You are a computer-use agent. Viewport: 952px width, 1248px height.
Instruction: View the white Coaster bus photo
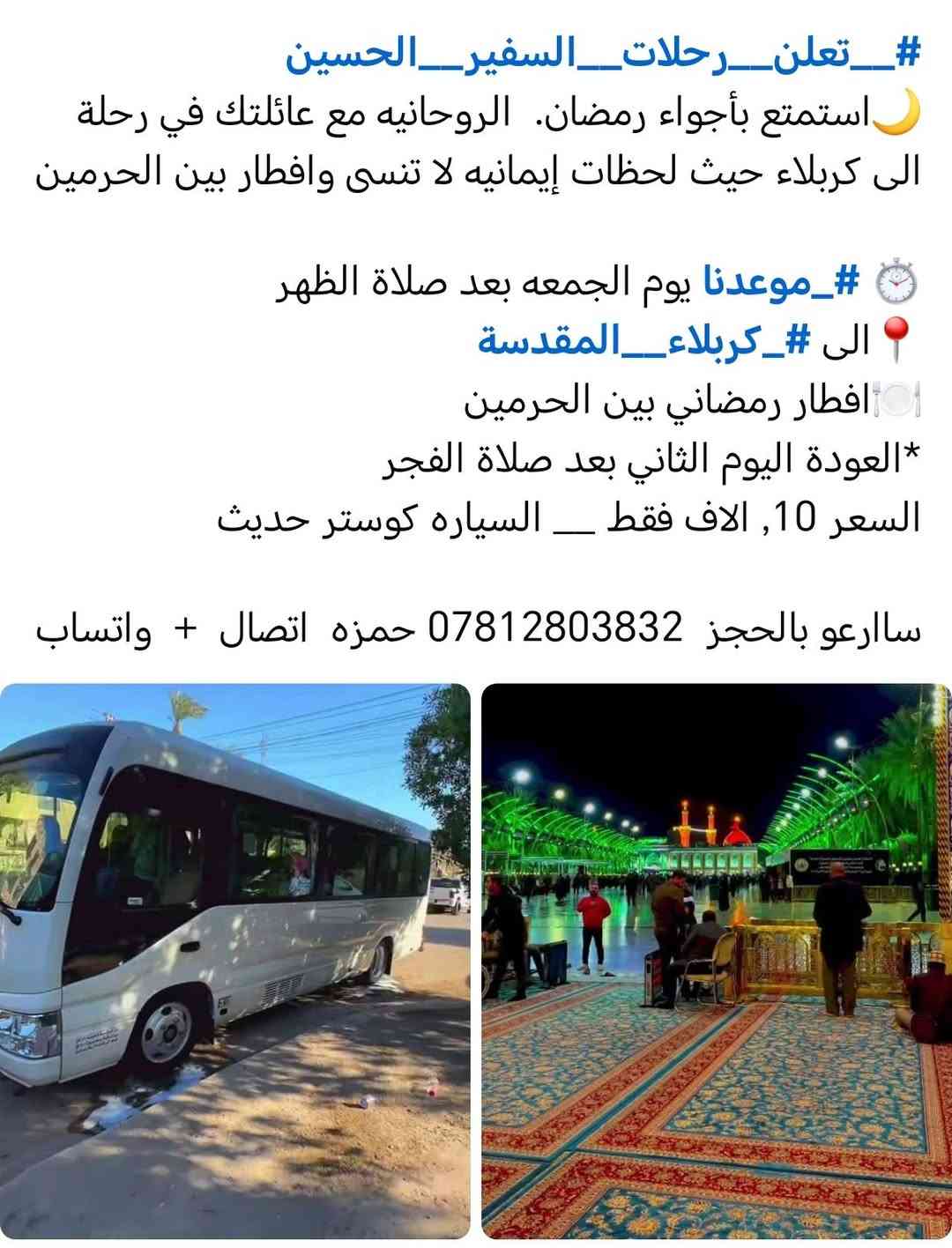coord(234,961)
